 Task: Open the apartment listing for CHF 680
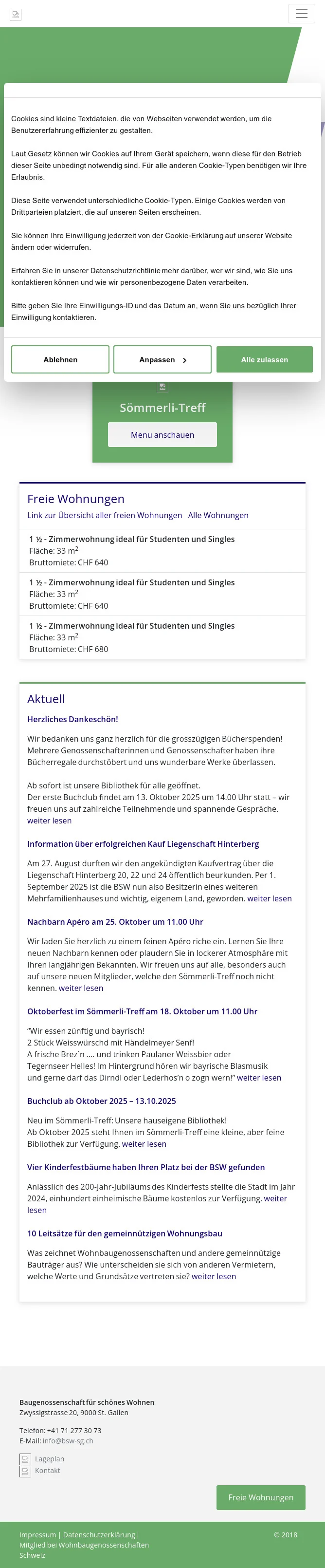pos(131,626)
